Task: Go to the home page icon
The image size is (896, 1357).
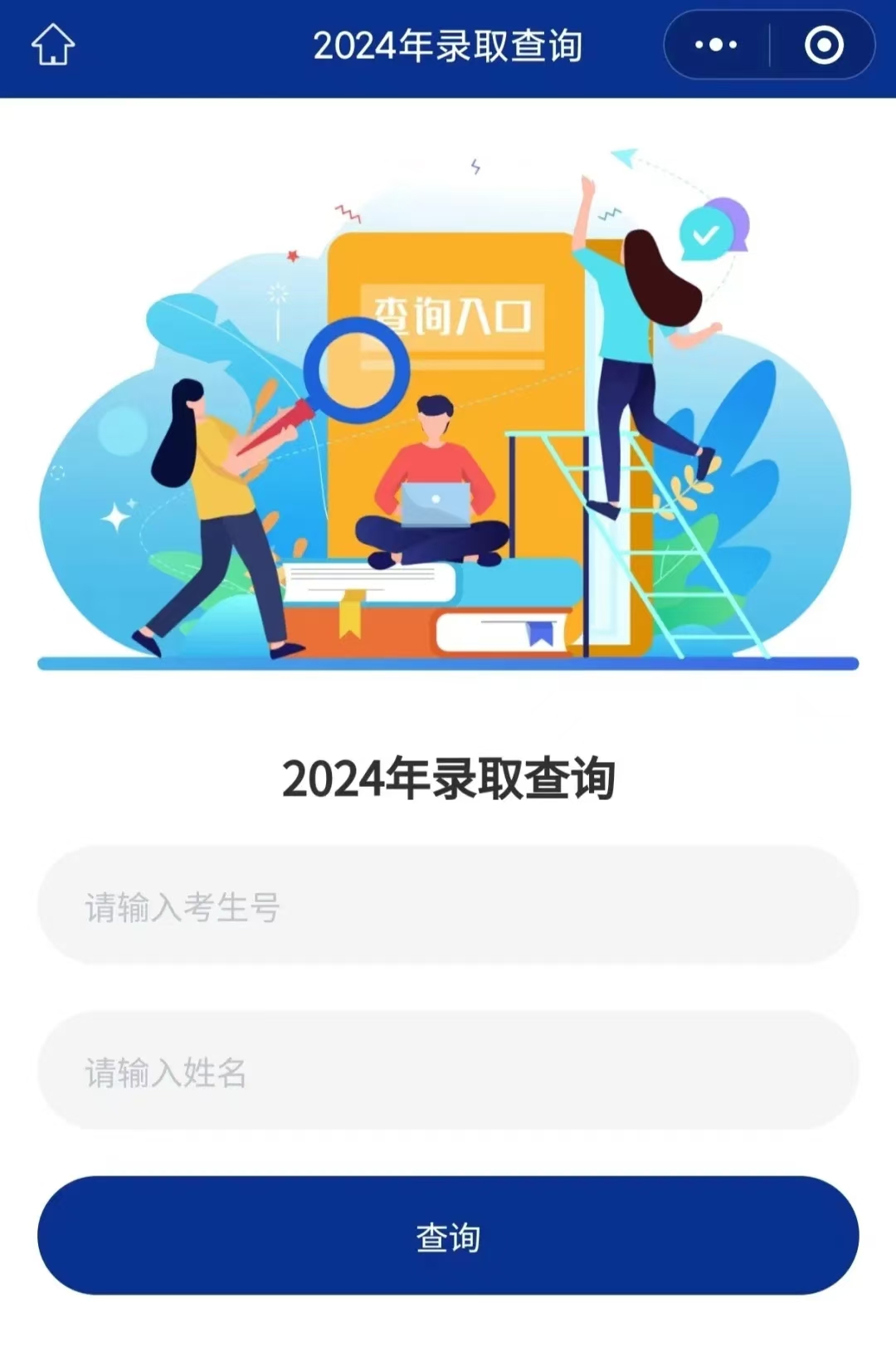Action: [x=53, y=45]
